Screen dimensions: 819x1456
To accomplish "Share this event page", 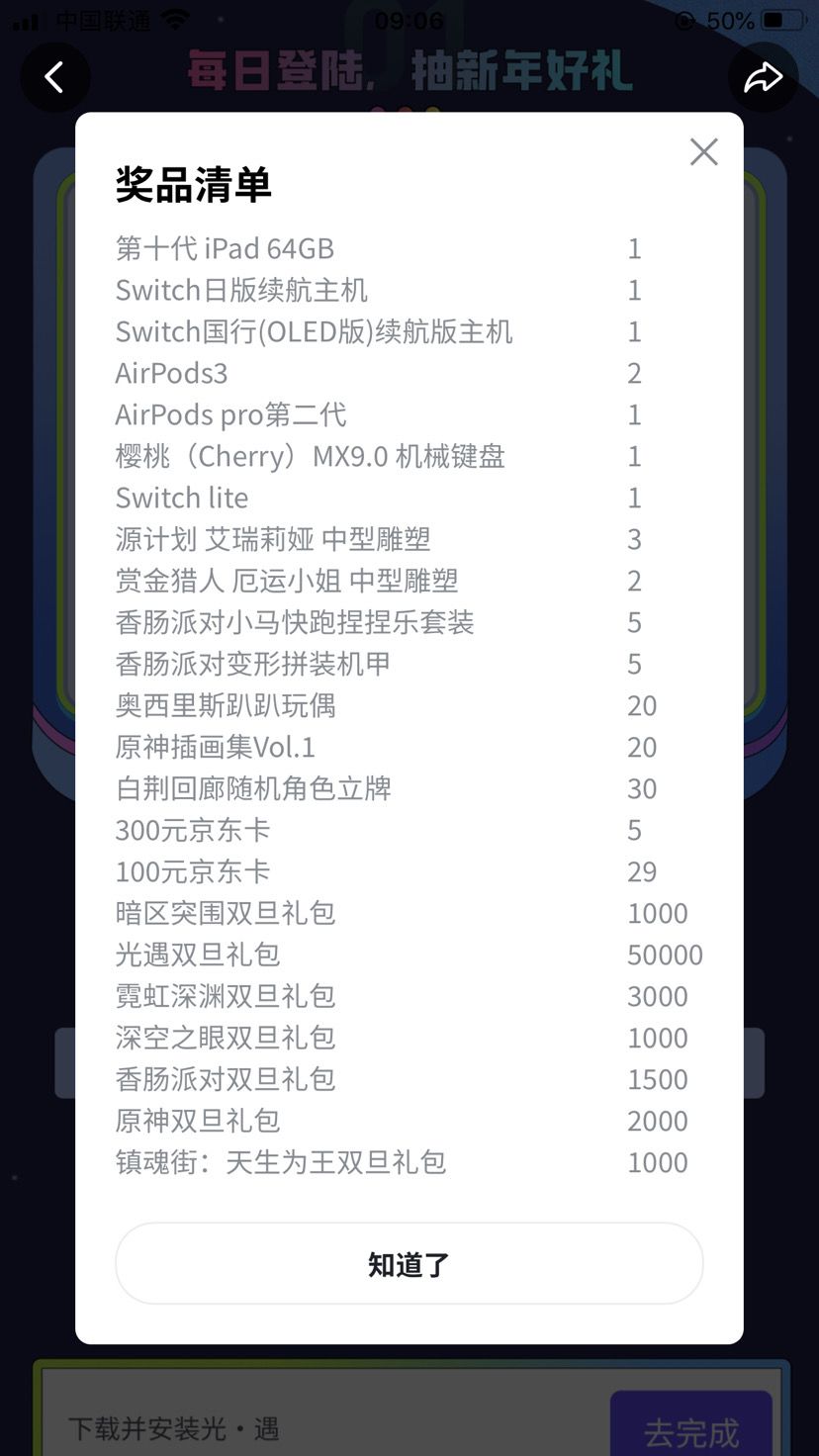I will (763, 77).
